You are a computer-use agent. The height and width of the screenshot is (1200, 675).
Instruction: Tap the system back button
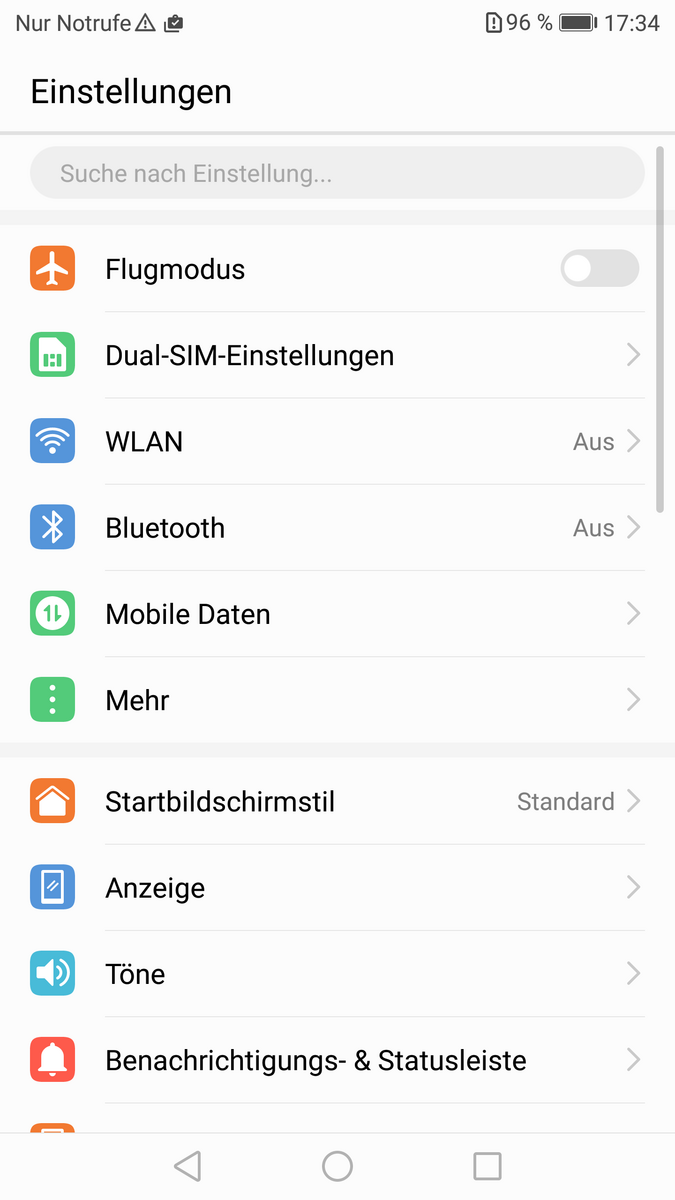(x=187, y=1166)
